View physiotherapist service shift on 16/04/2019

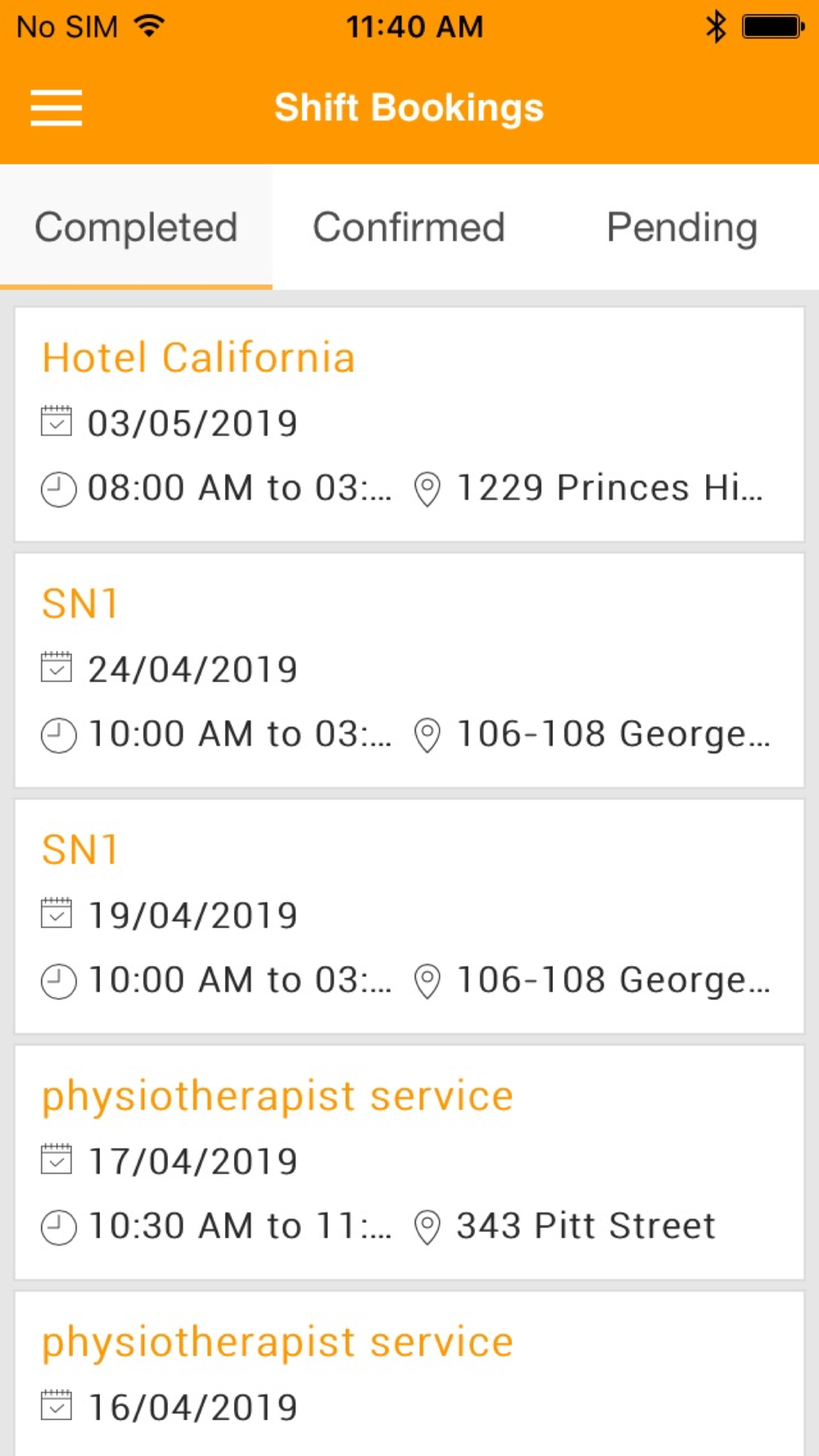click(x=409, y=1374)
